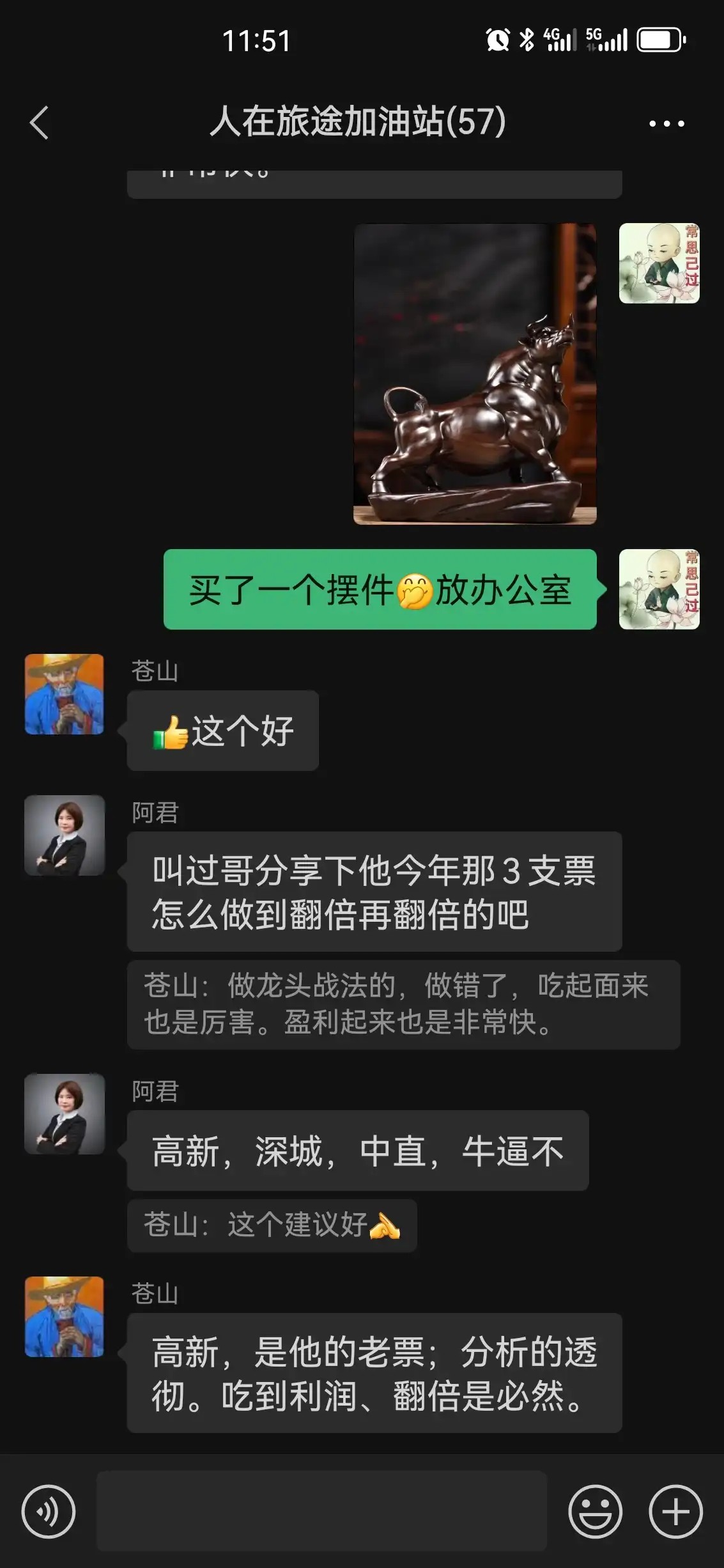Open own avatar beside the bull photo
This screenshot has width=724, height=1568.
click(x=659, y=263)
